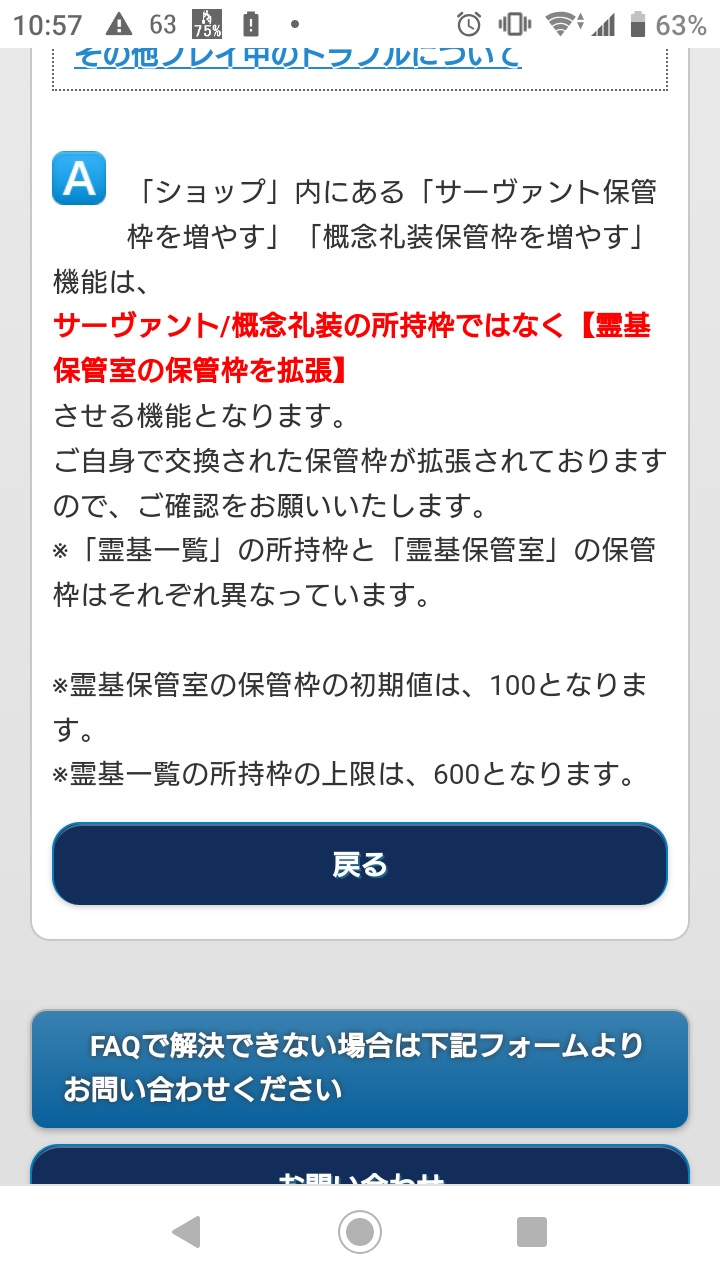720x1280 pixels.
Task: Return to the home screen
Action: point(360,1232)
